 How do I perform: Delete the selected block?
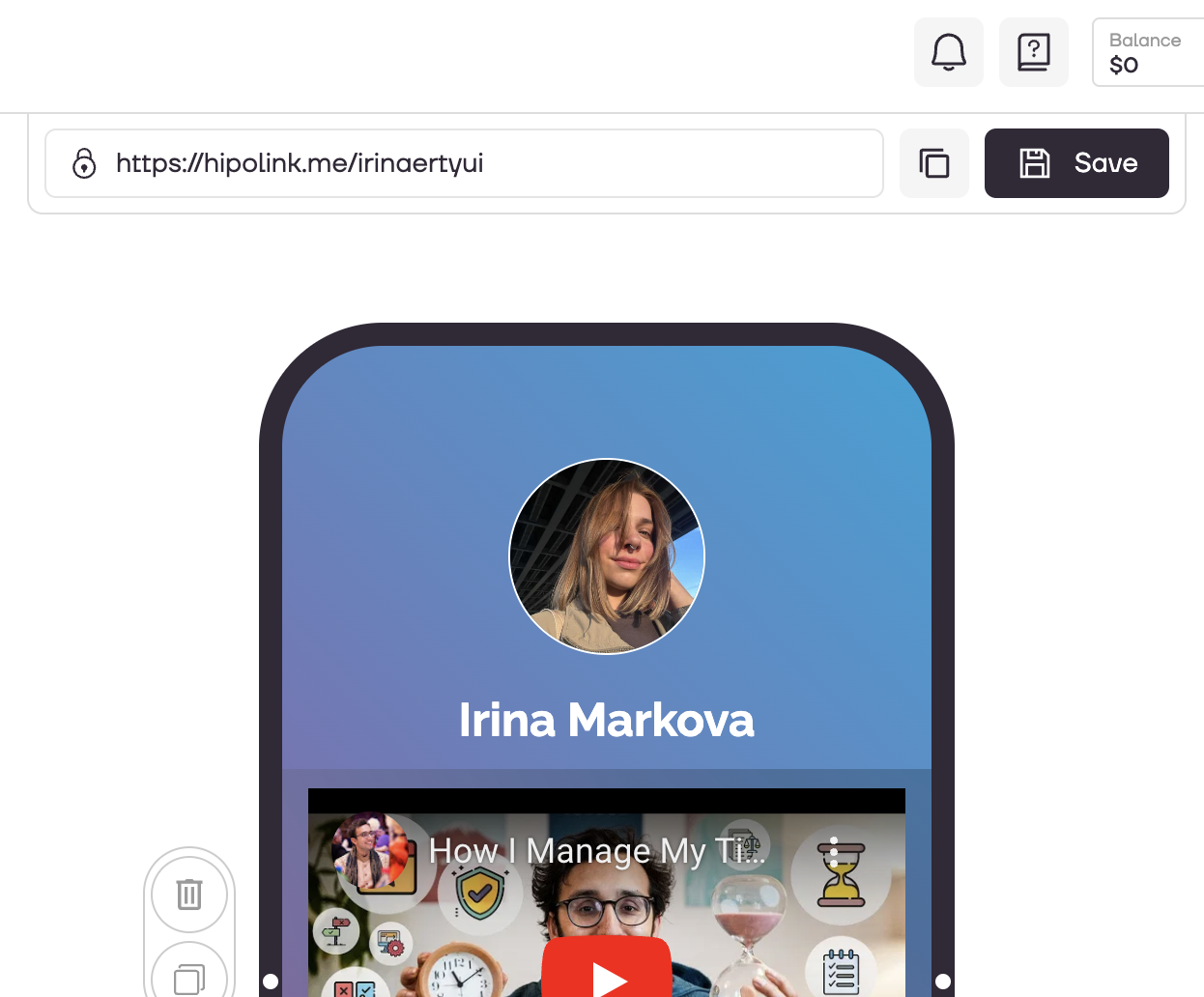coord(189,895)
